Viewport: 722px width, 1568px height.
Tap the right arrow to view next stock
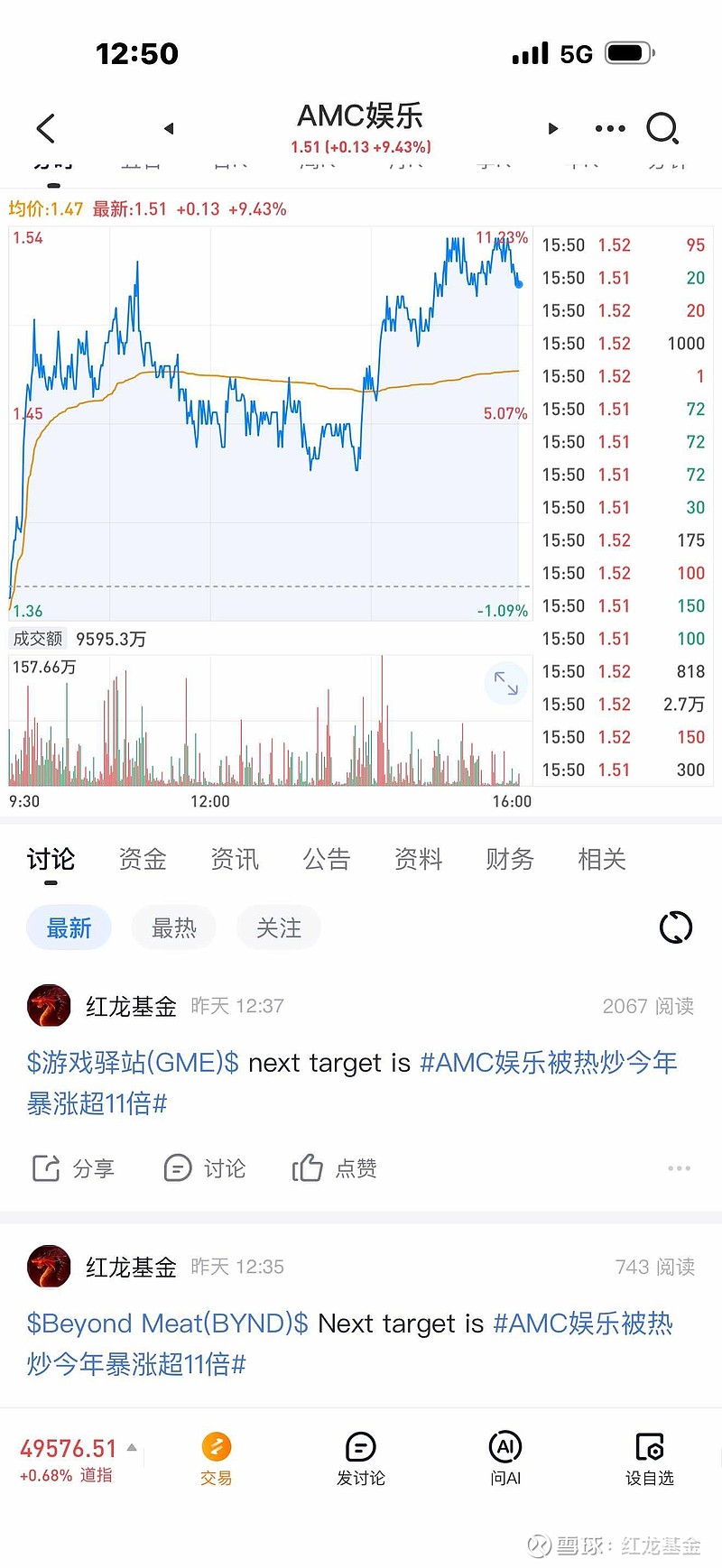click(552, 128)
